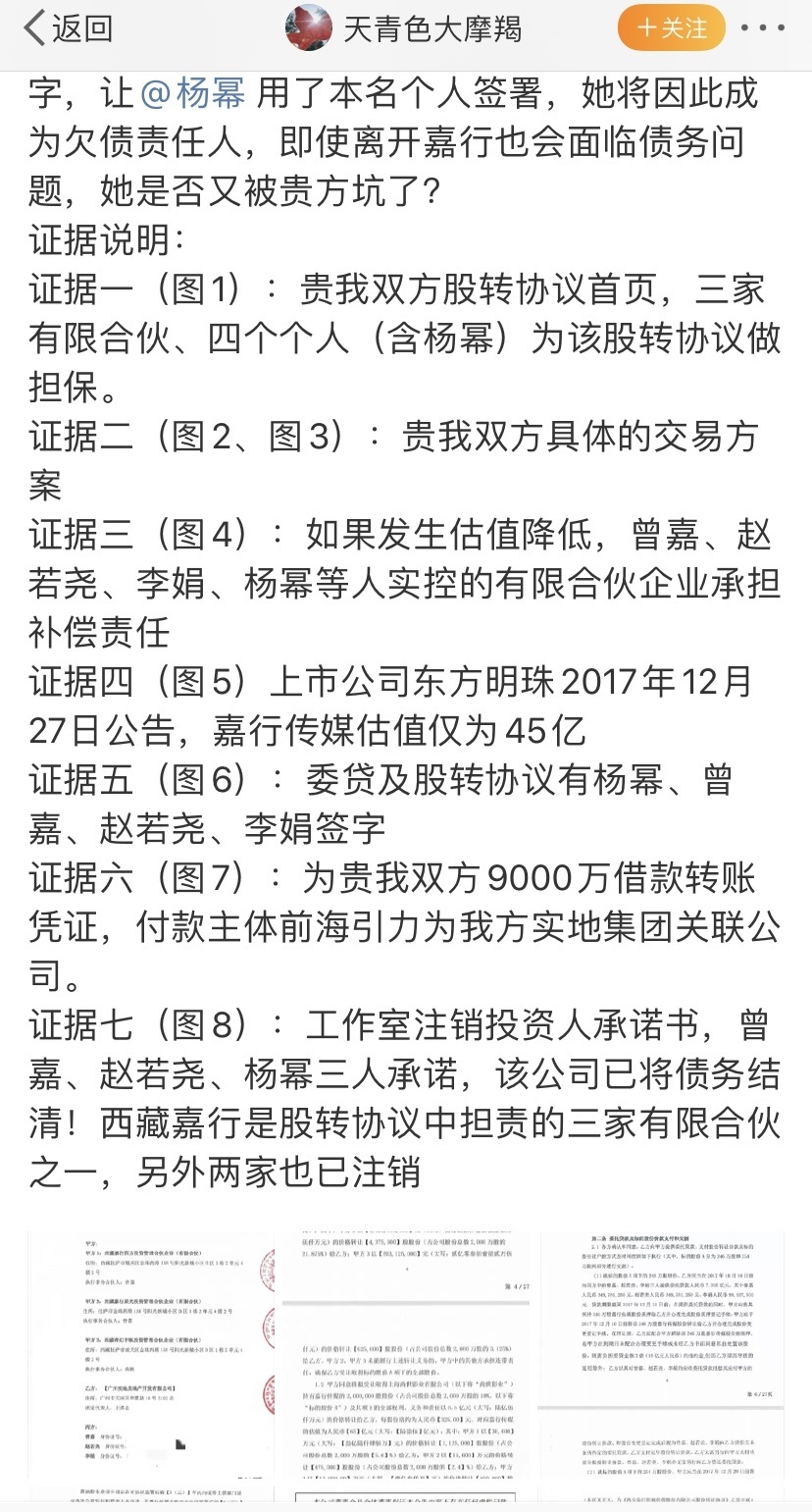This screenshot has height=1512, width=812.
Task: Open 天青色大摩羯's profile avatar
Action: click(x=309, y=27)
